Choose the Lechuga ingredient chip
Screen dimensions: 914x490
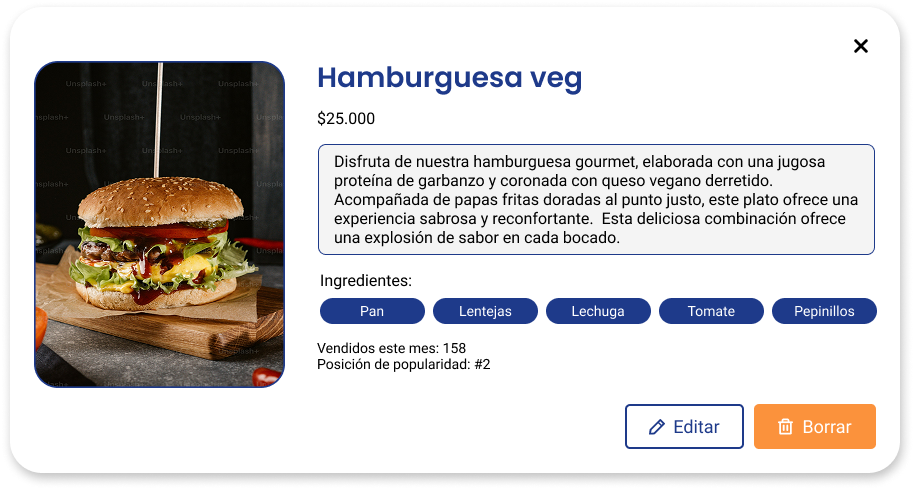598,311
